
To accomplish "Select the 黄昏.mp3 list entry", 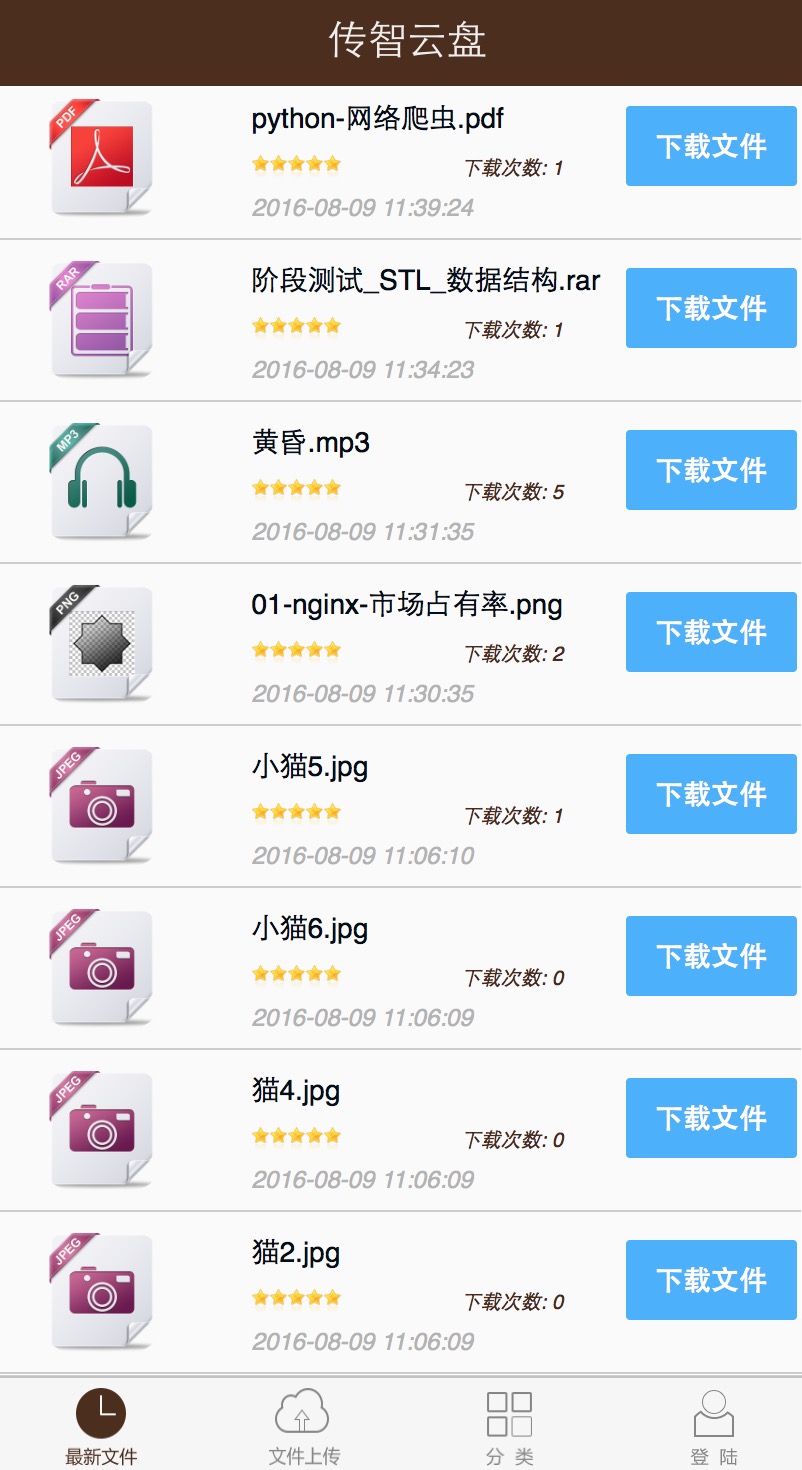I will click(x=311, y=443).
